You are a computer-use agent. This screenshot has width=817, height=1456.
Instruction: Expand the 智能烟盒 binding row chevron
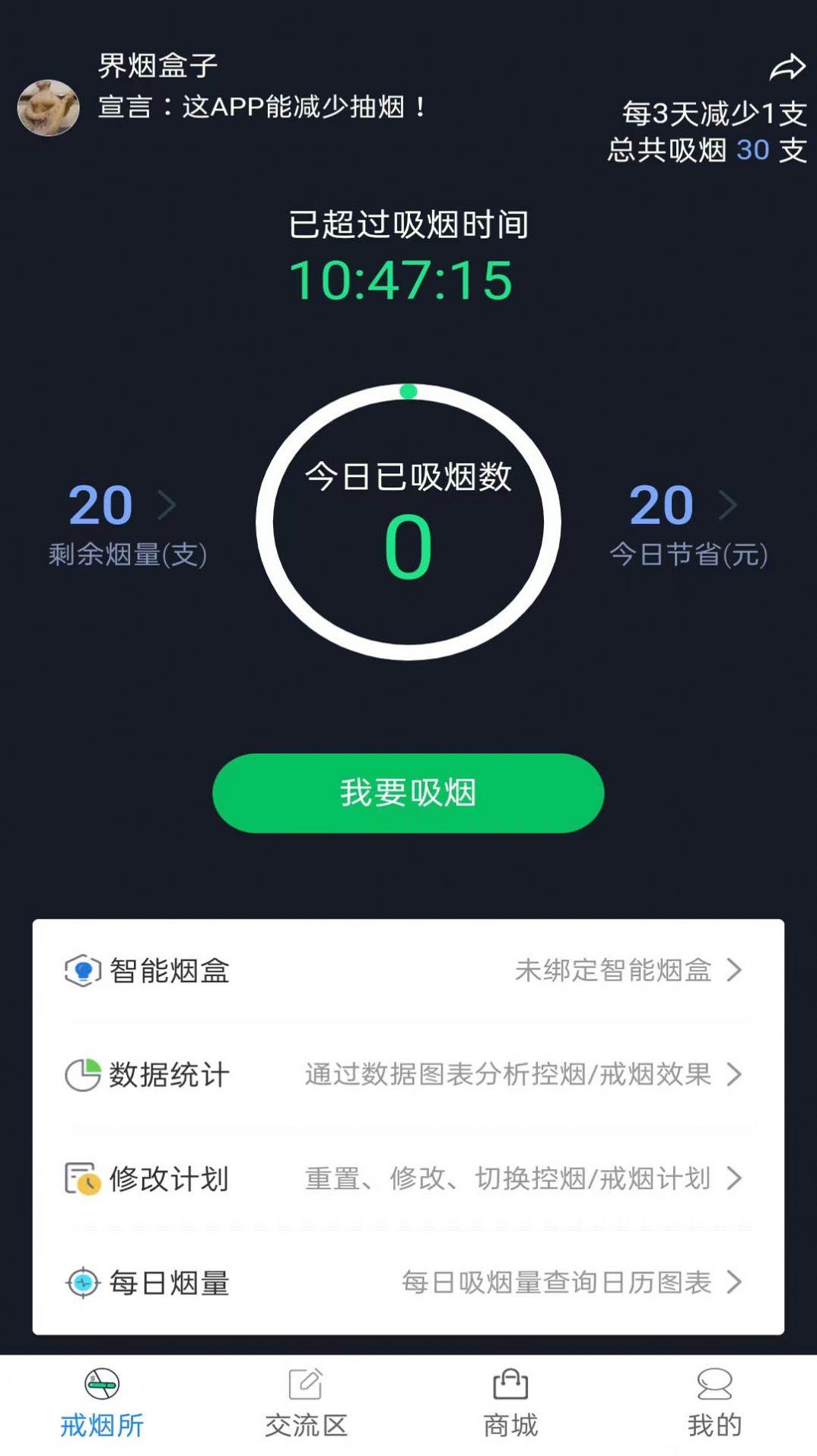point(736,971)
